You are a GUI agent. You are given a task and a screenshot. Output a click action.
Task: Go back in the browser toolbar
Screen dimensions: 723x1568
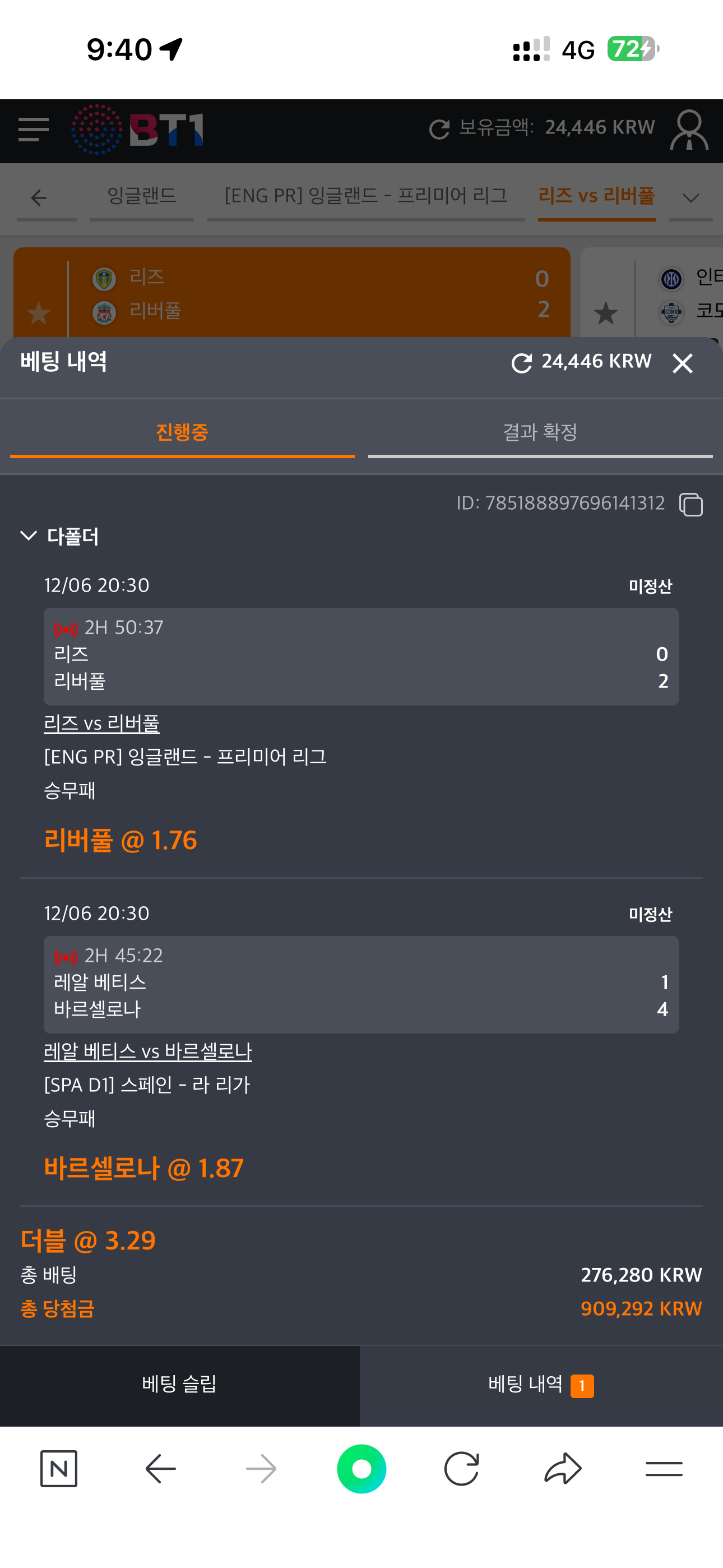[x=161, y=1469]
